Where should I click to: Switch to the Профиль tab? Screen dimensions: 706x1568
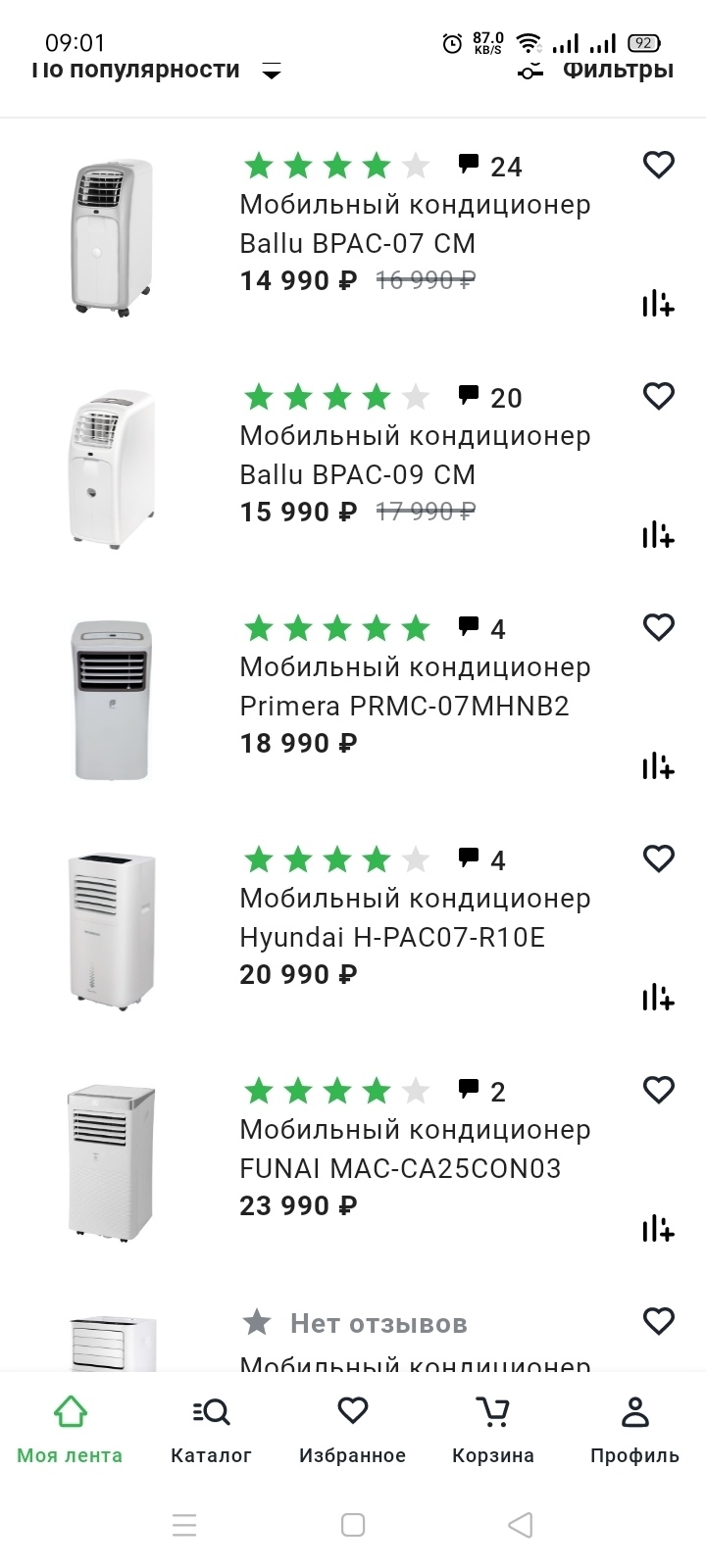[x=634, y=1431]
